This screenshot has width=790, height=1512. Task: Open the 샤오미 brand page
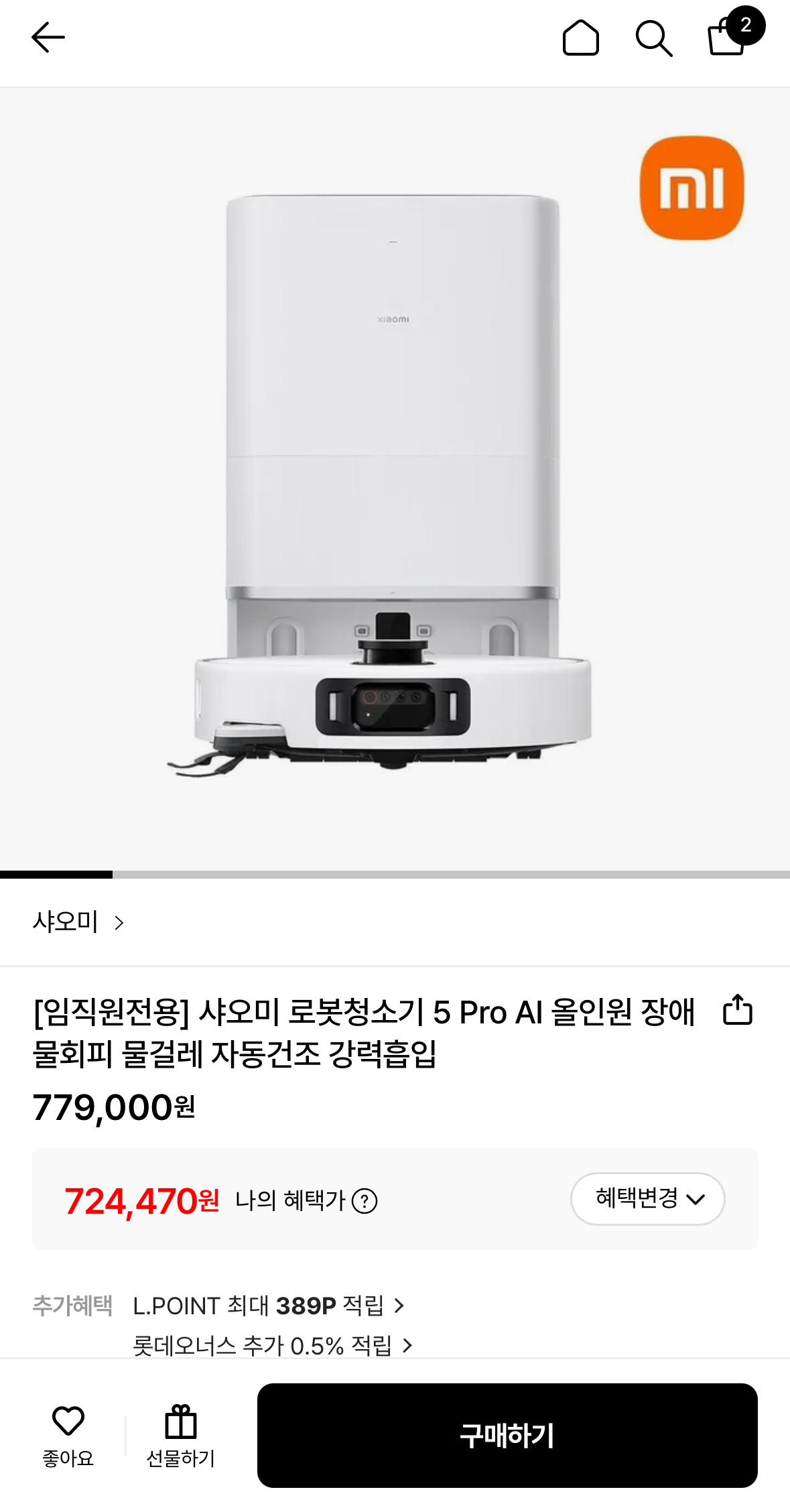pyautogui.click(x=77, y=922)
